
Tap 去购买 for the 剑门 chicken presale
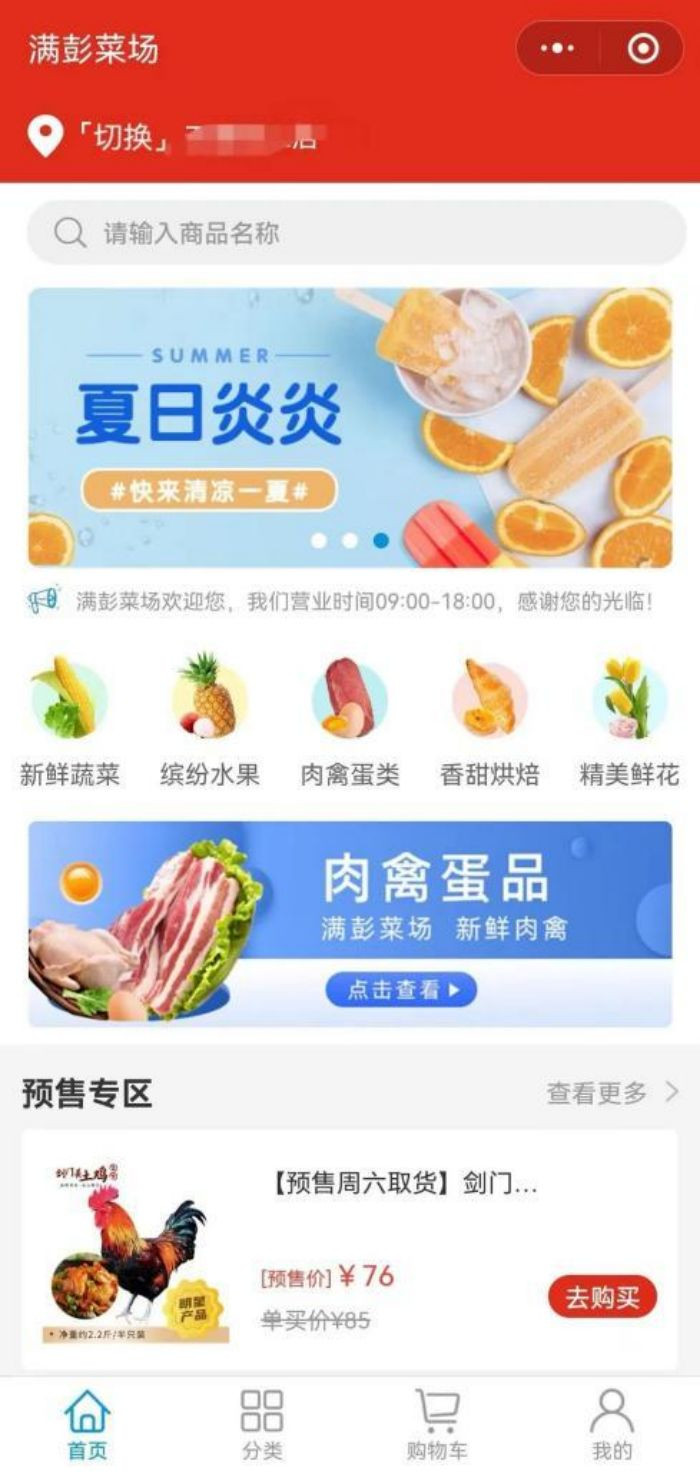tap(602, 1297)
